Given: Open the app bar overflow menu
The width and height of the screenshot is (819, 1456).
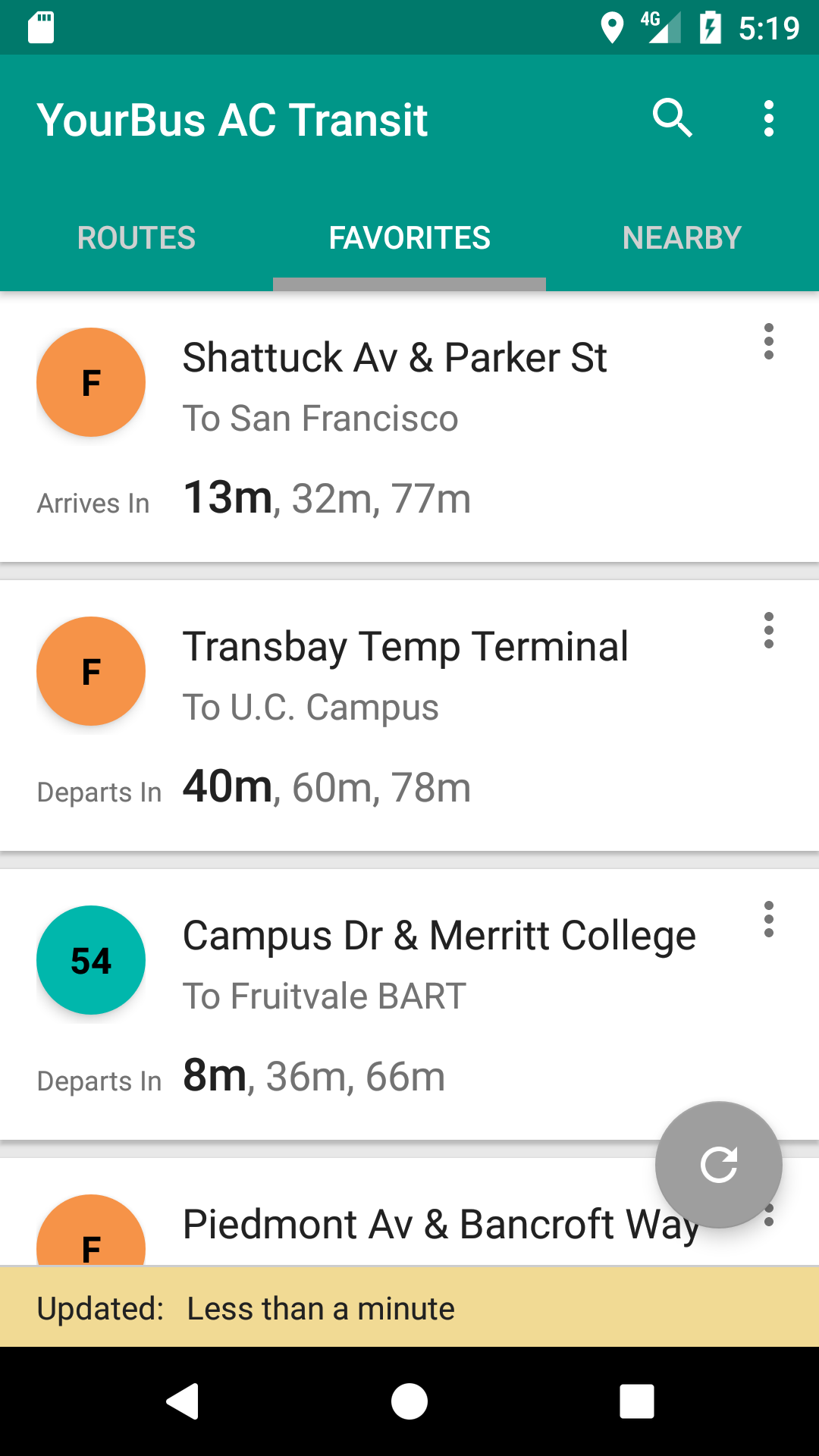Looking at the screenshot, I should coord(769,118).
